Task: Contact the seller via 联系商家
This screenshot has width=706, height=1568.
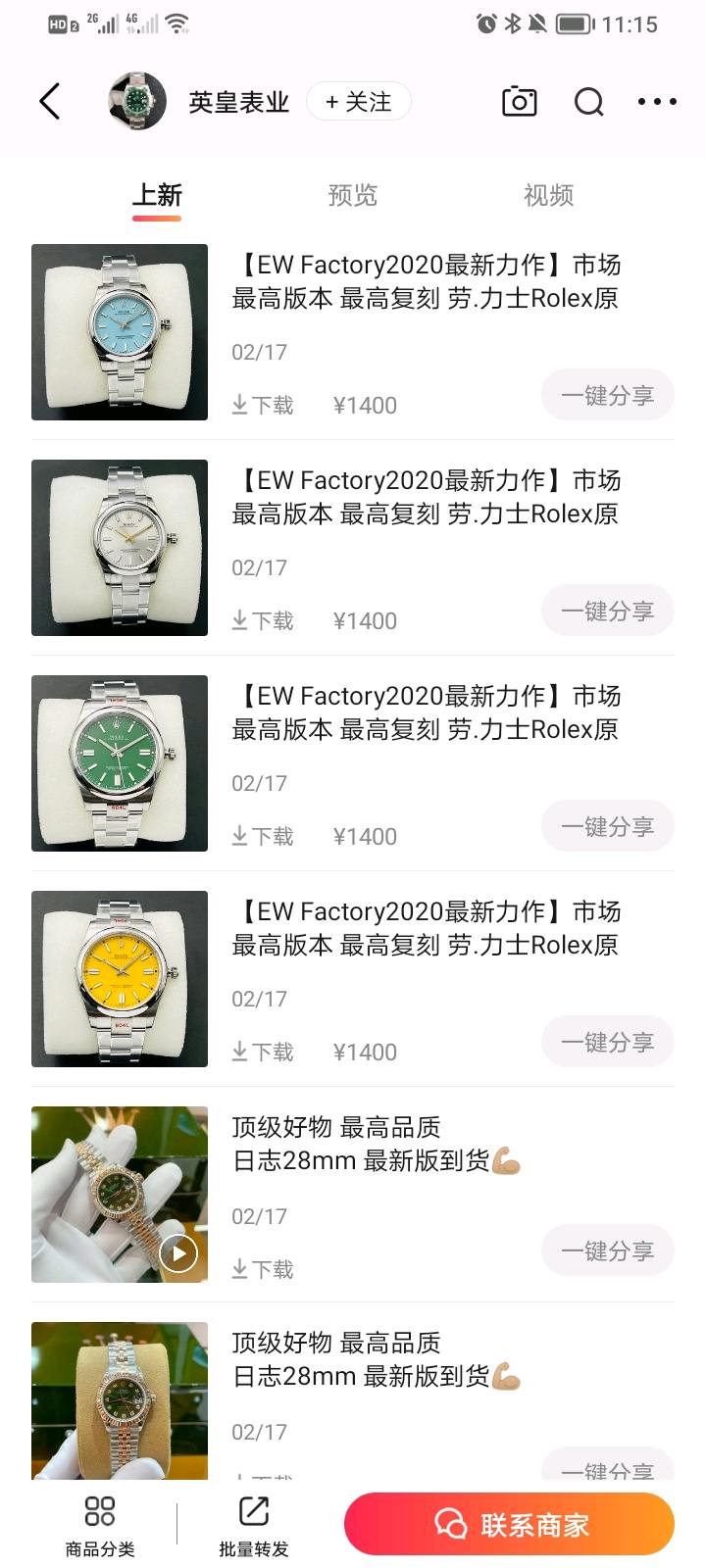Action: [509, 1525]
